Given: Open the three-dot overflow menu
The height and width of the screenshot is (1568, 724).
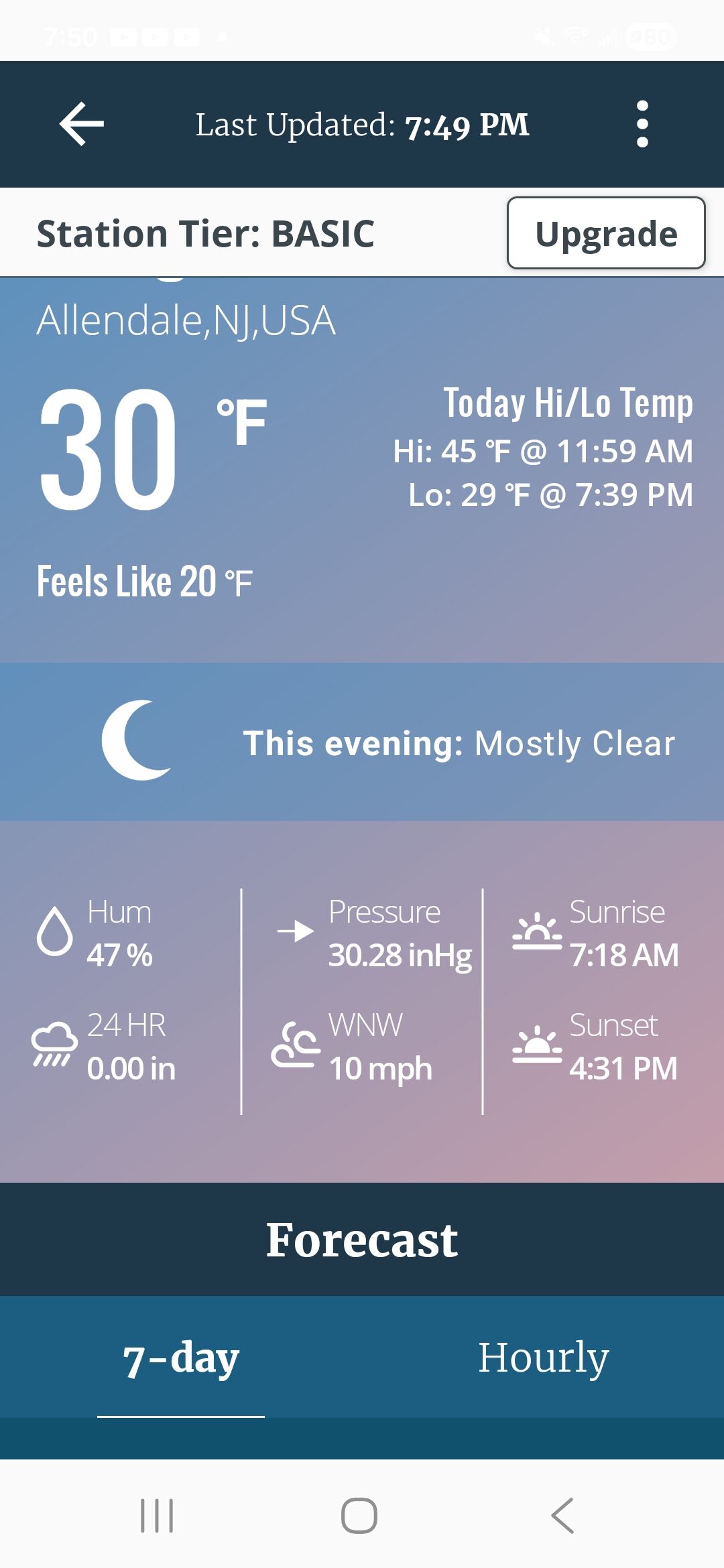Looking at the screenshot, I should pyautogui.click(x=642, y=124).
